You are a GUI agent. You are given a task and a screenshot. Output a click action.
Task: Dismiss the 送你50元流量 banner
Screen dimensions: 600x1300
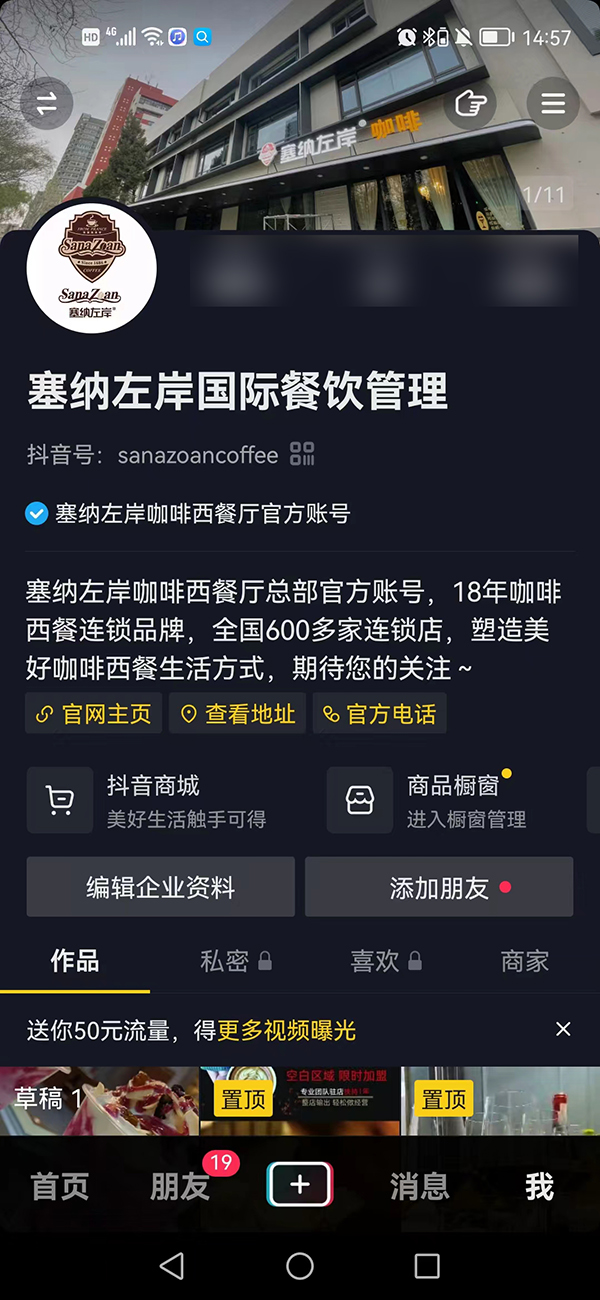tap(563, 1029)
